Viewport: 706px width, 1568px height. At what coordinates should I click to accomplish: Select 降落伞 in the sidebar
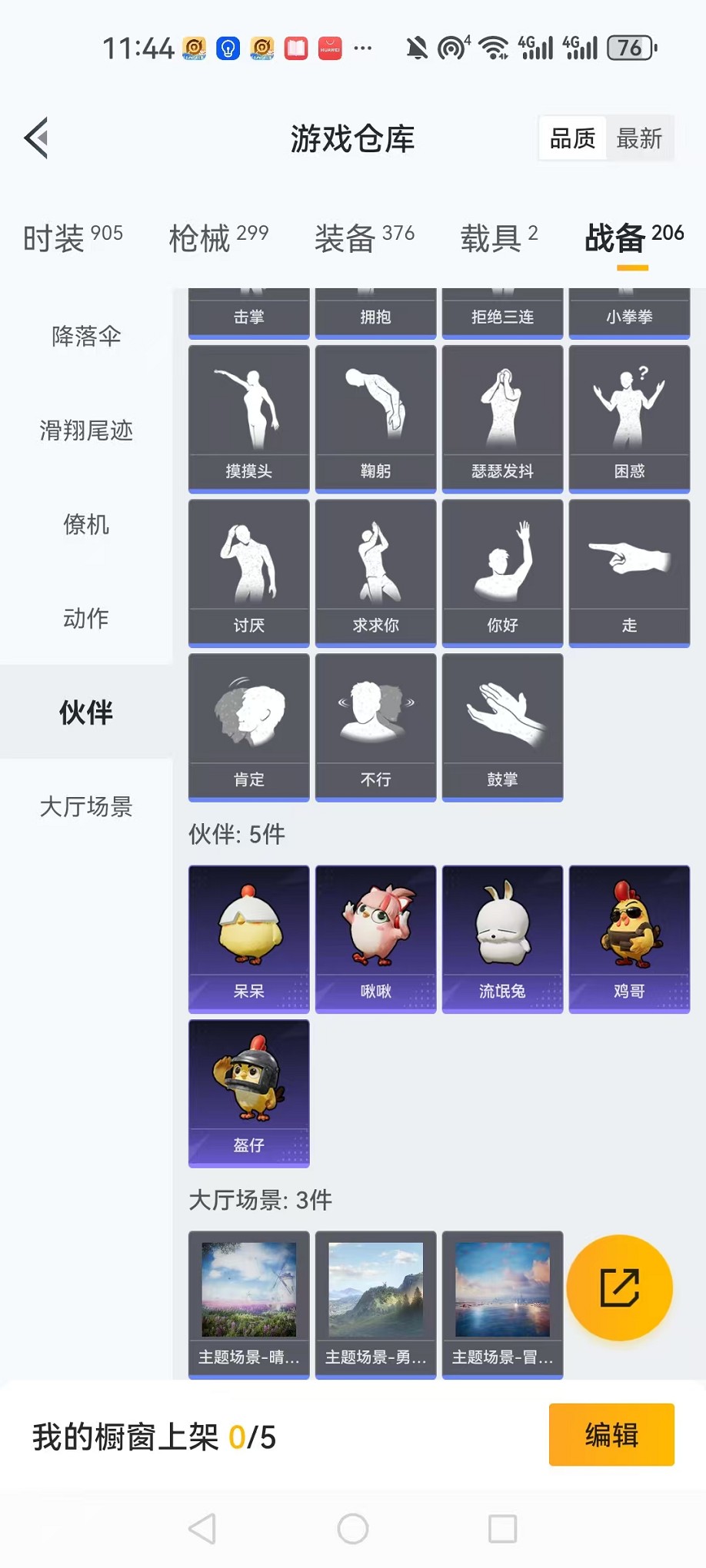pyautogui.click(x=86, y=336)
